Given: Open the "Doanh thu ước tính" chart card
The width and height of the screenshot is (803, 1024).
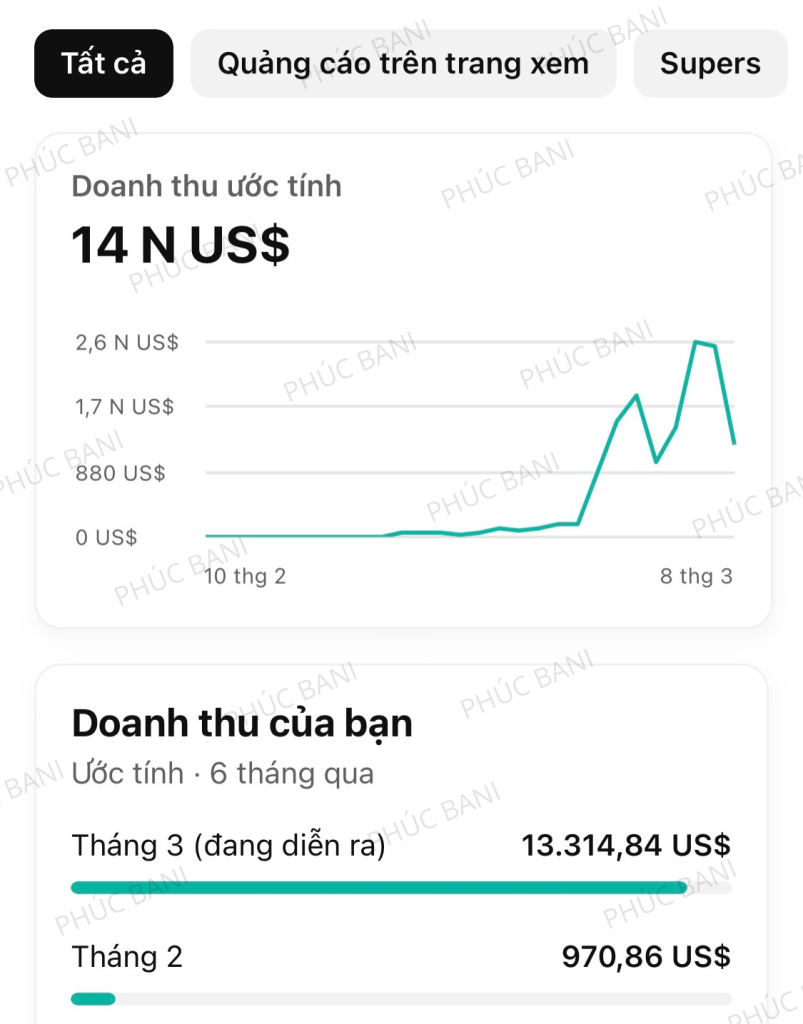Looking at the screenshot, I should coord(403,380).
